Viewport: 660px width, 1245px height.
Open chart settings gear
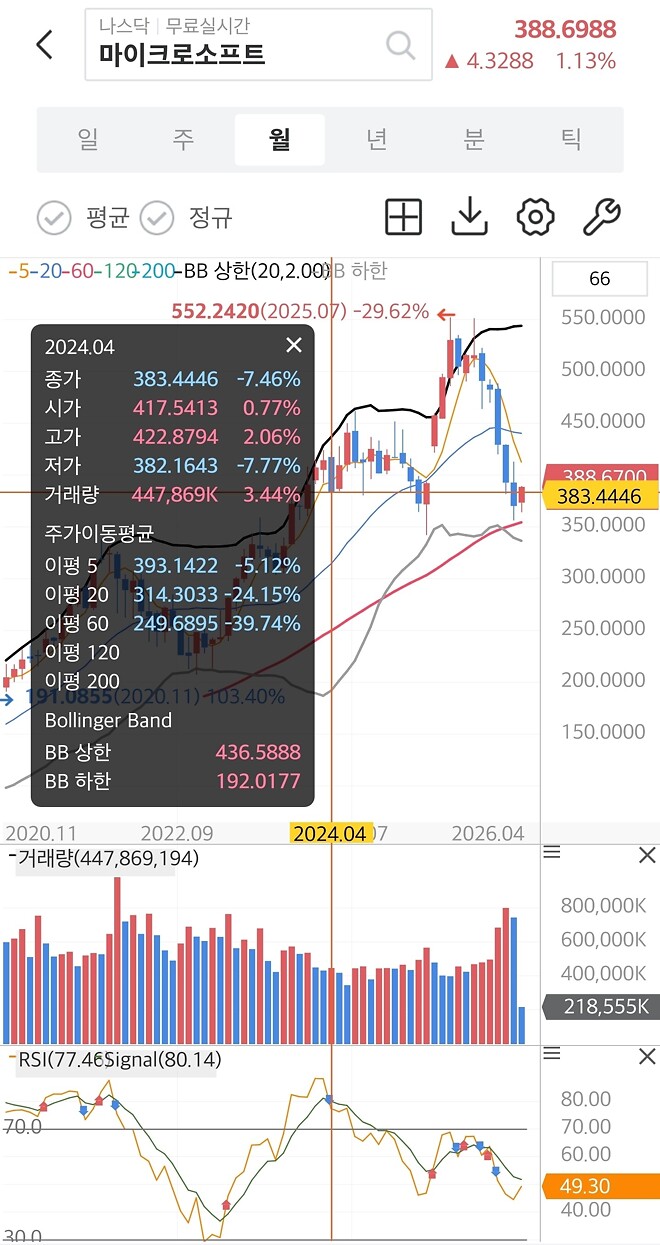point(535,216)
